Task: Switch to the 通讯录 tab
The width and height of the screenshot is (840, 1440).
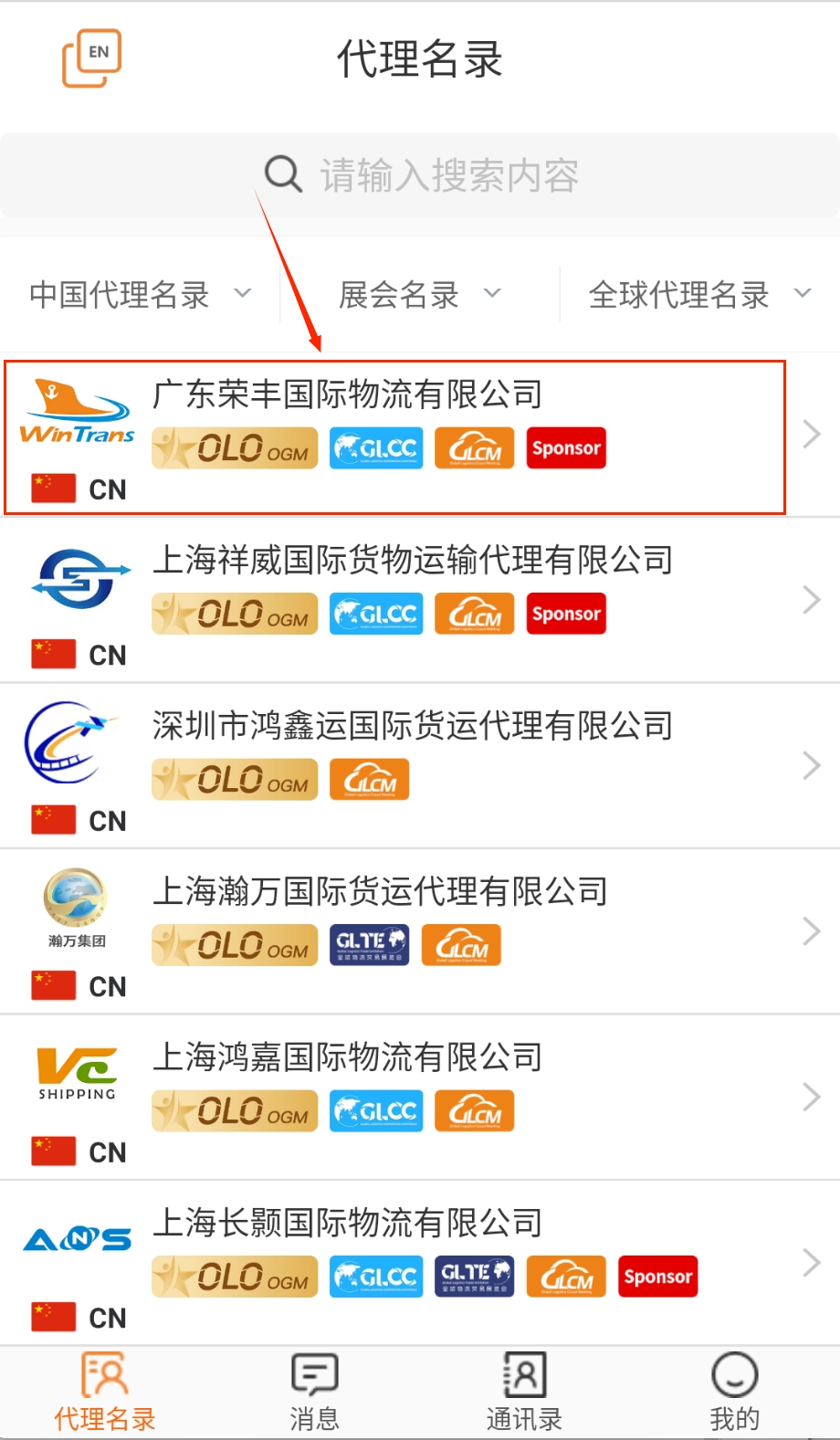Action: coord(525,1392)
